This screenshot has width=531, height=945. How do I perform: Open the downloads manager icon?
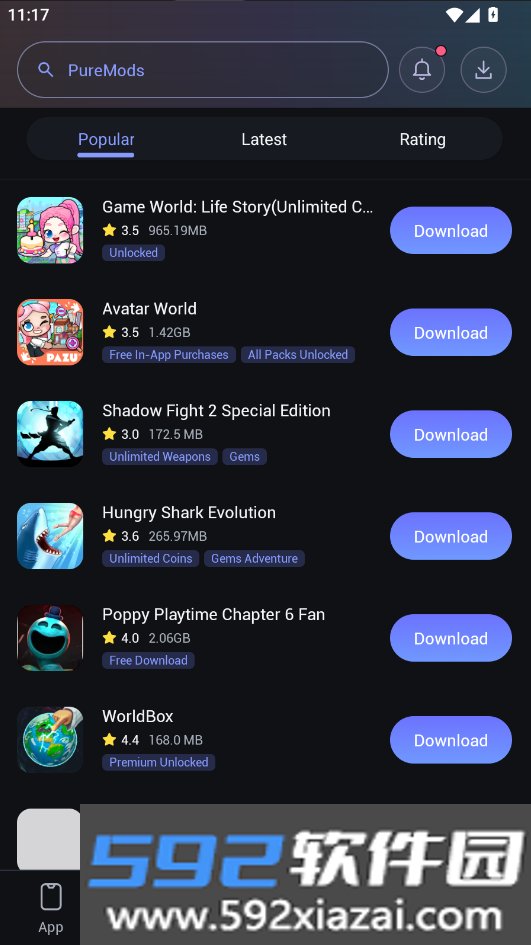483,70
